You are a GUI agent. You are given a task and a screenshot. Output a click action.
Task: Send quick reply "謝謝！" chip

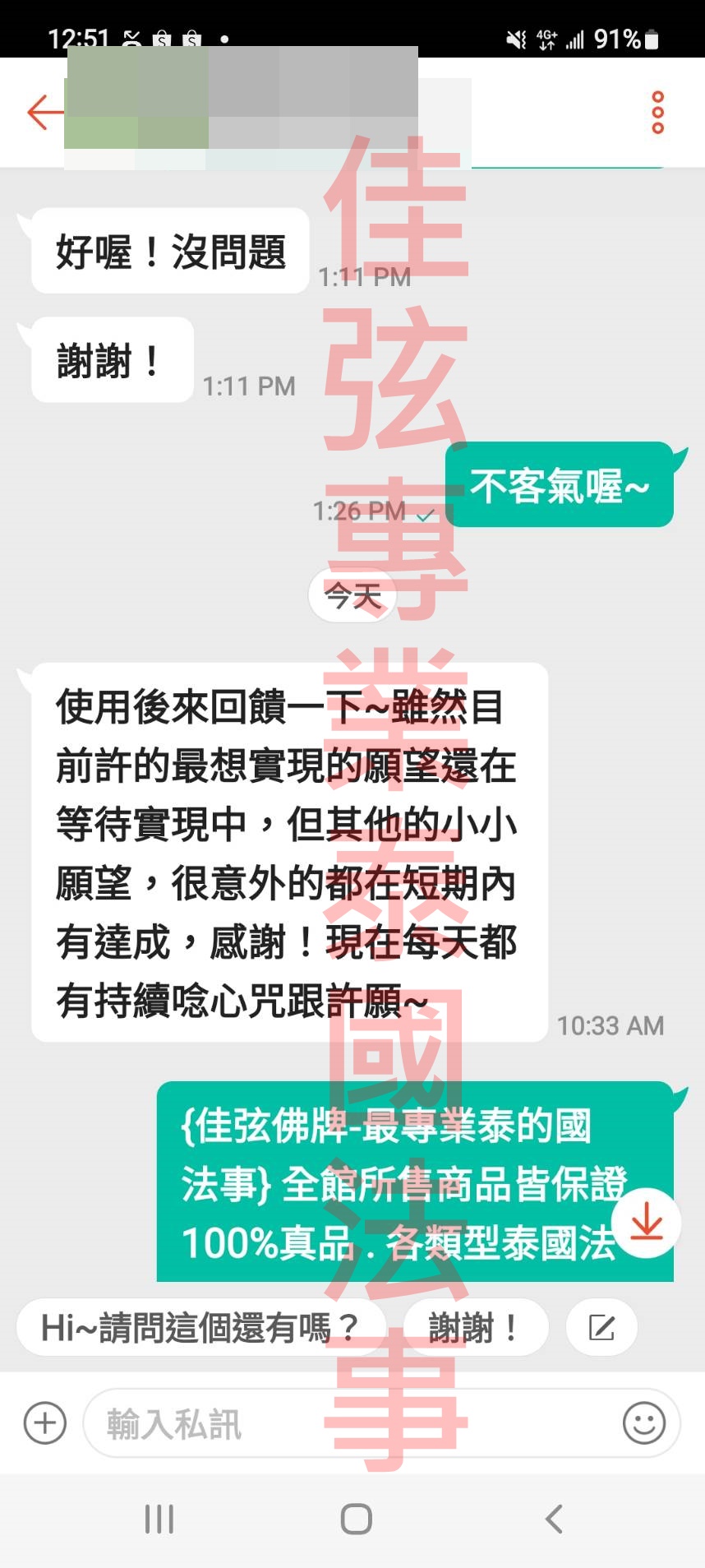(475, 1327)
